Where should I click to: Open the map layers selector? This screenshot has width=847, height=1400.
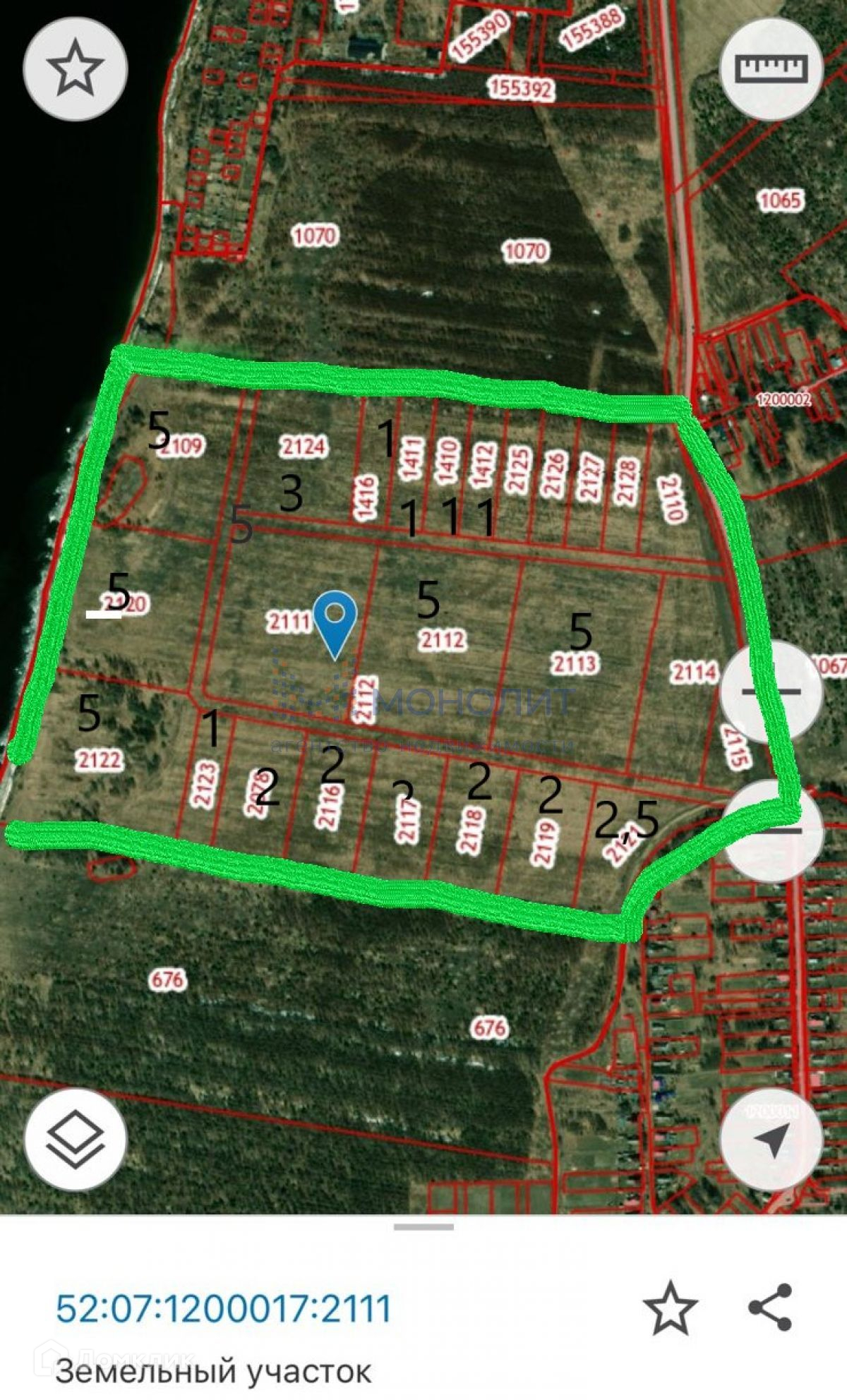(x=75, y=1140)
